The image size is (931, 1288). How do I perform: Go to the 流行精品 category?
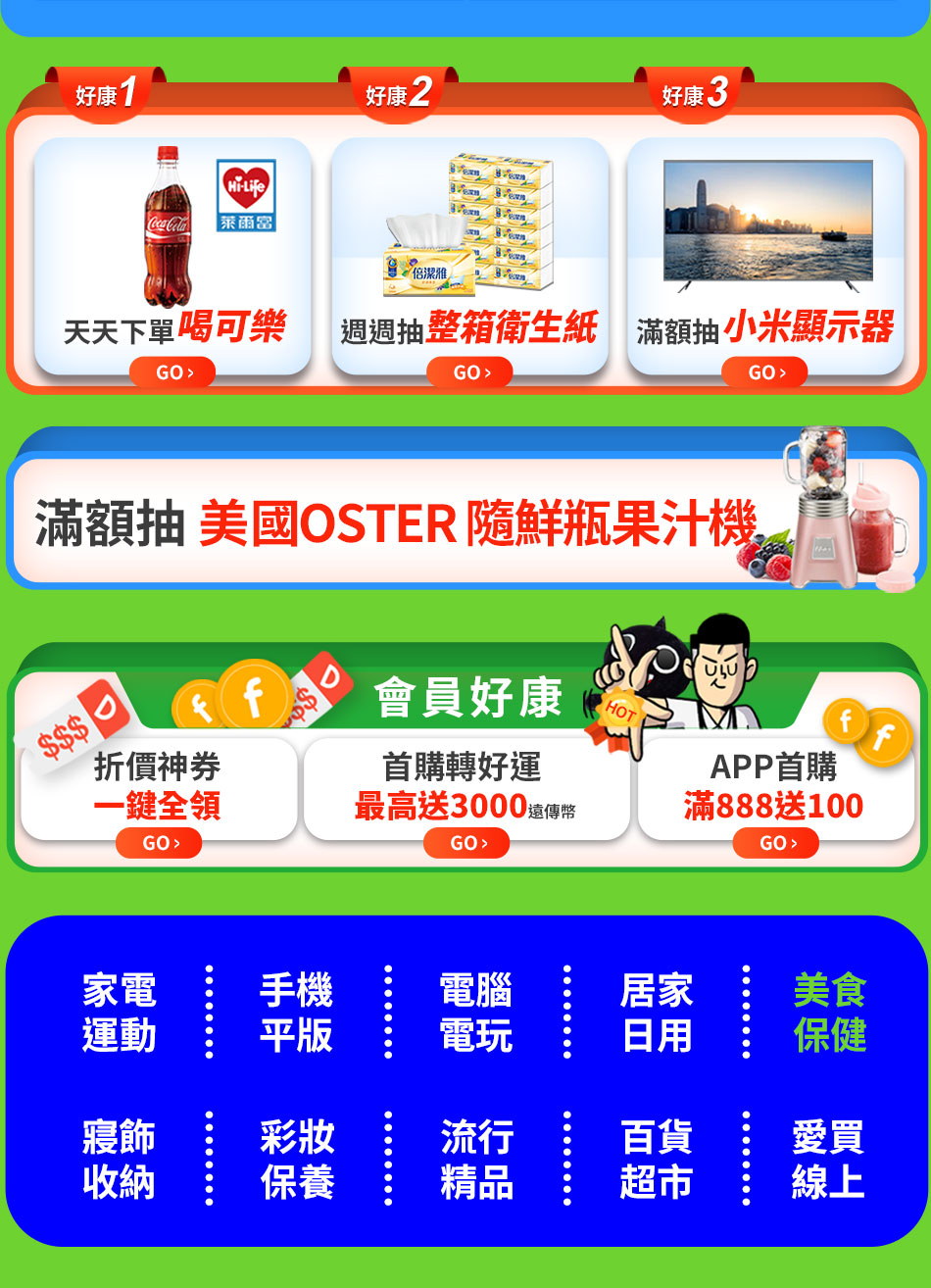(476, 1160)
